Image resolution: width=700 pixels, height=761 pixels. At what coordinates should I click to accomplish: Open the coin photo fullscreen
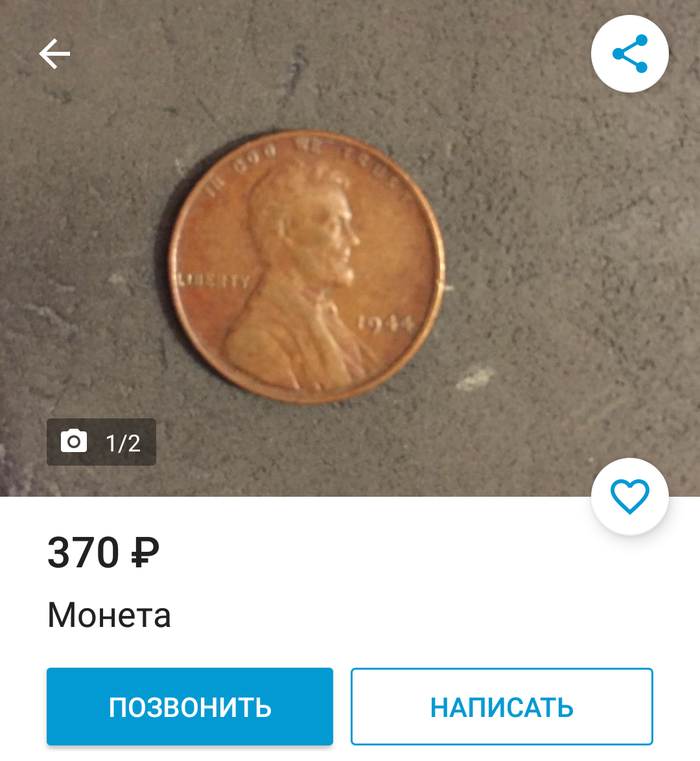pos(305,265)
